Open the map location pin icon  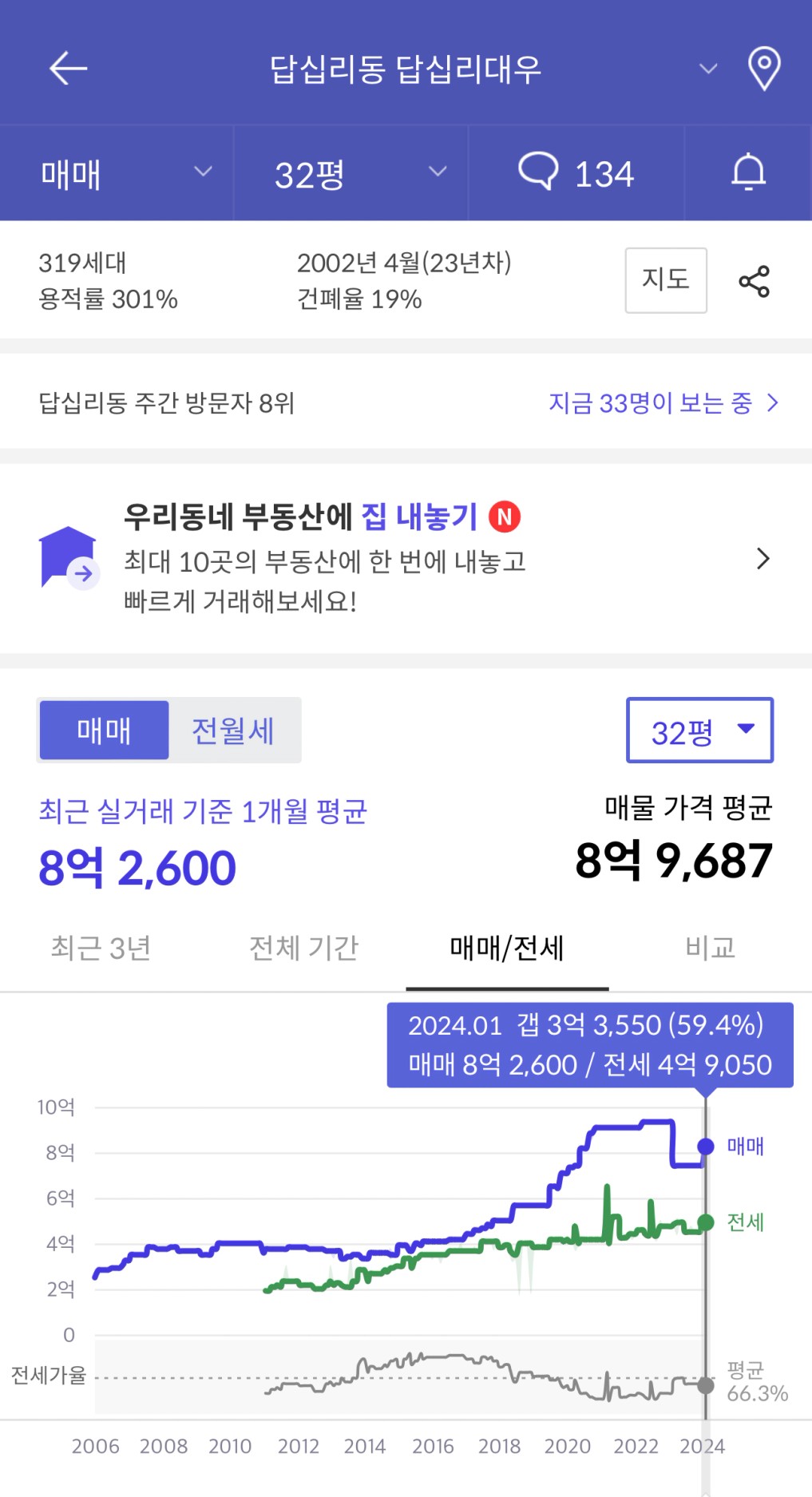[764, 69]
